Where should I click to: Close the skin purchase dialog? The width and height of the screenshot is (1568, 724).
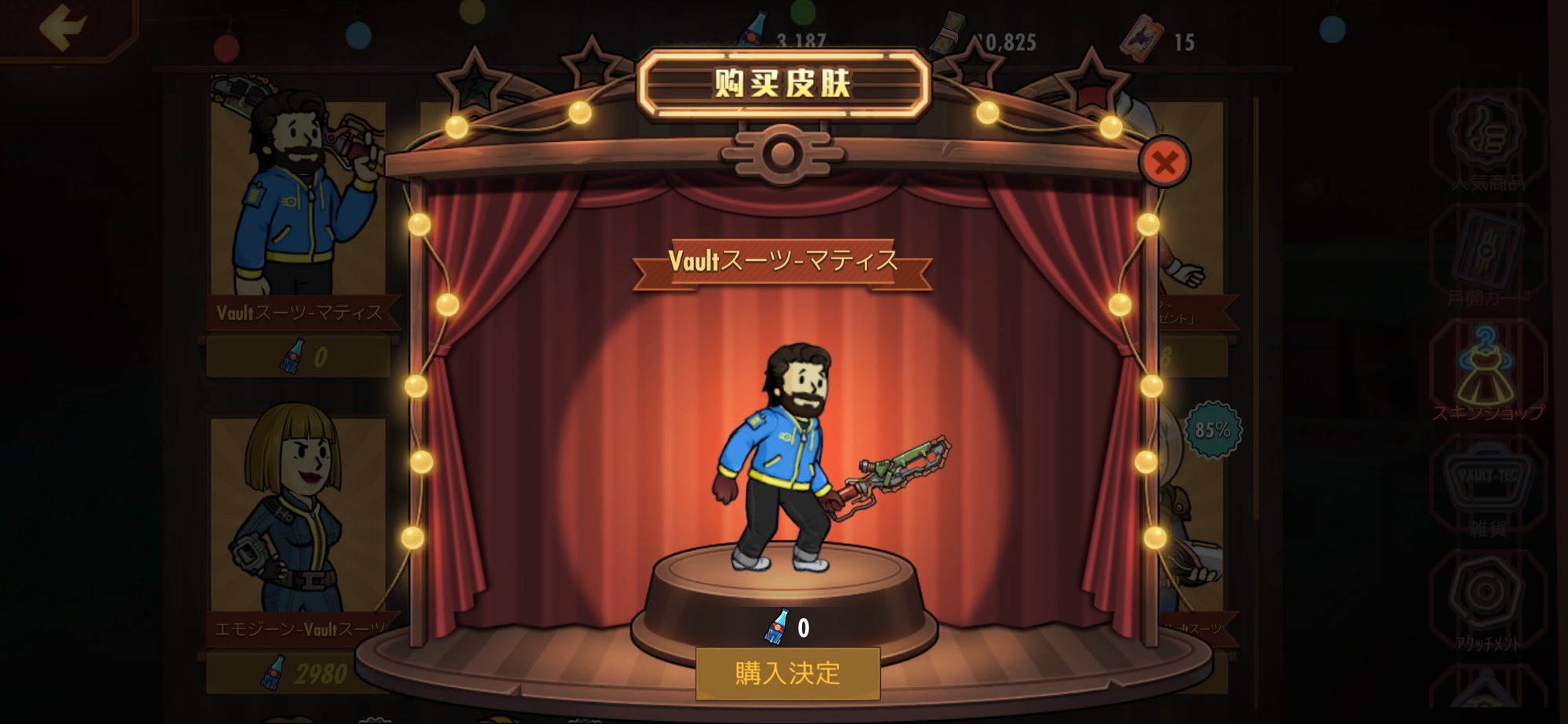click(x=1164, y=162)
